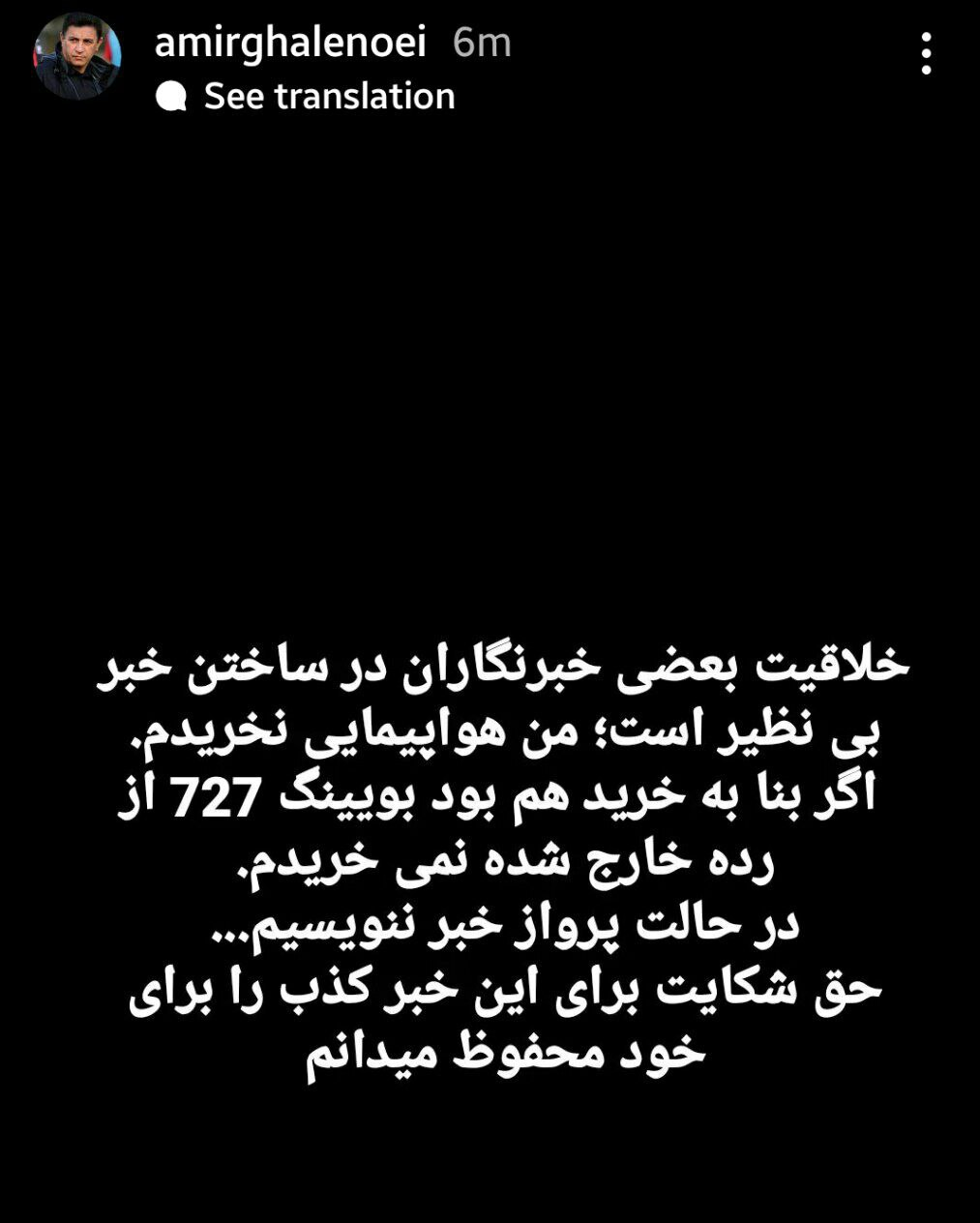
Task: Open amirghalenoei's profile picture
Action: 76,57
